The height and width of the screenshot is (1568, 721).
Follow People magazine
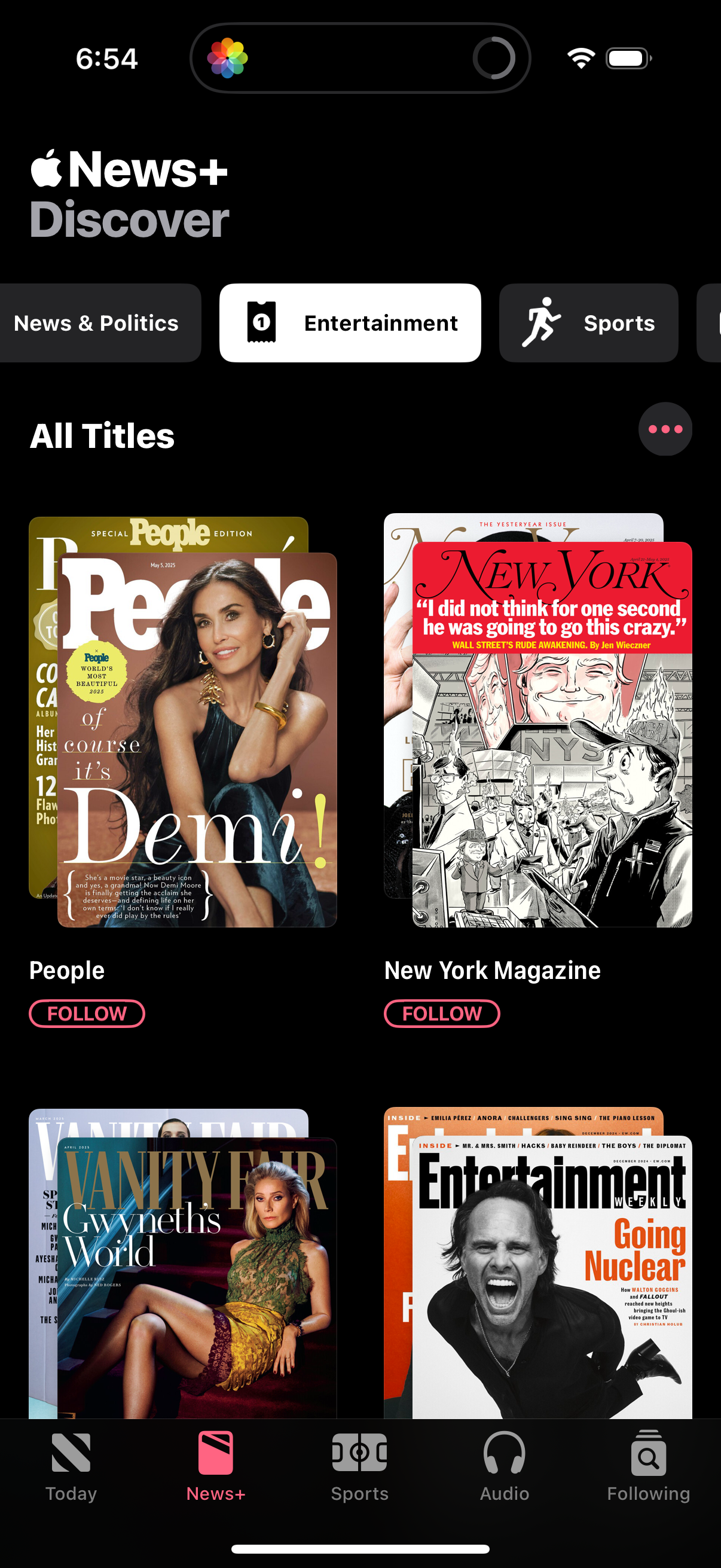pos(87,1012)
